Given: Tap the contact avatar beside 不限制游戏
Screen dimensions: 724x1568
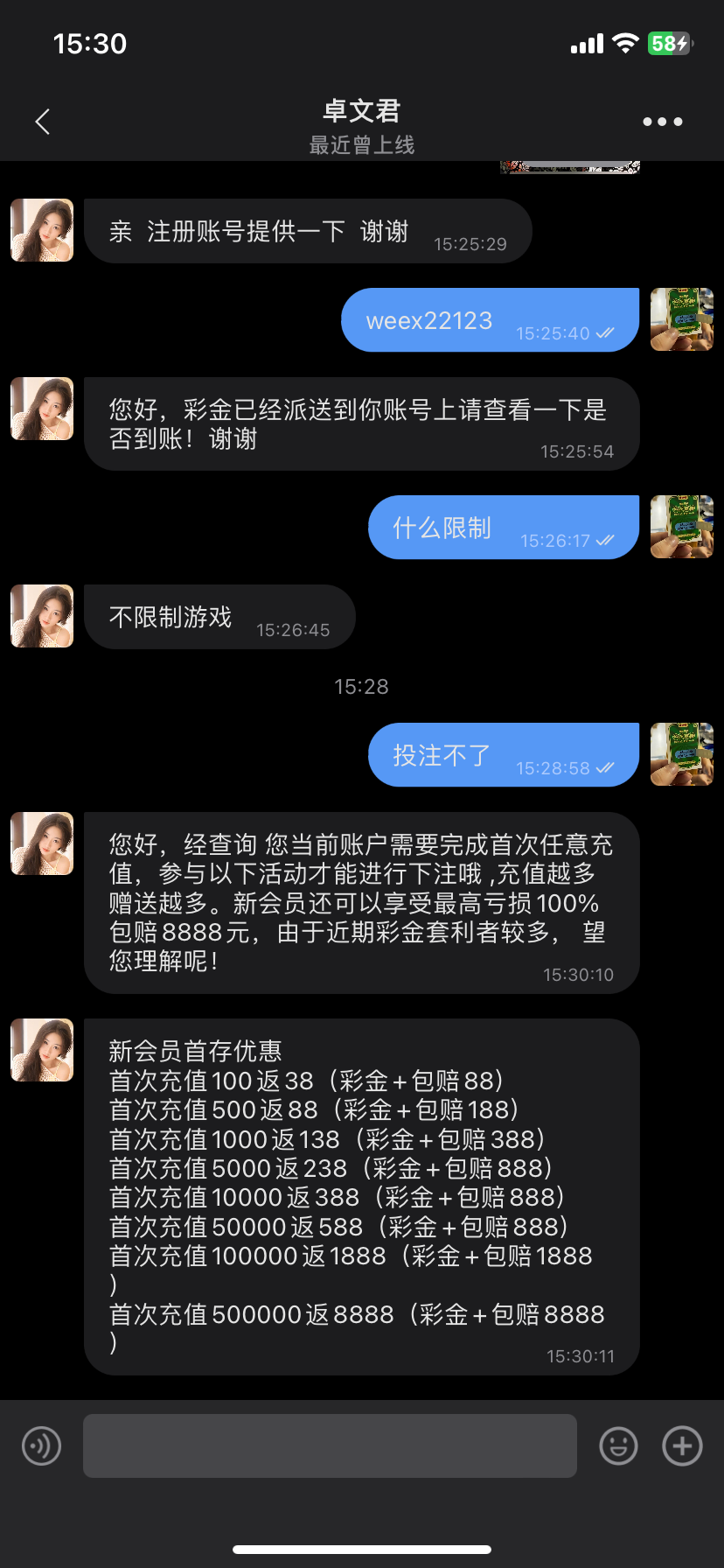Looking at the screenshot, I should [x=41, y=616].
